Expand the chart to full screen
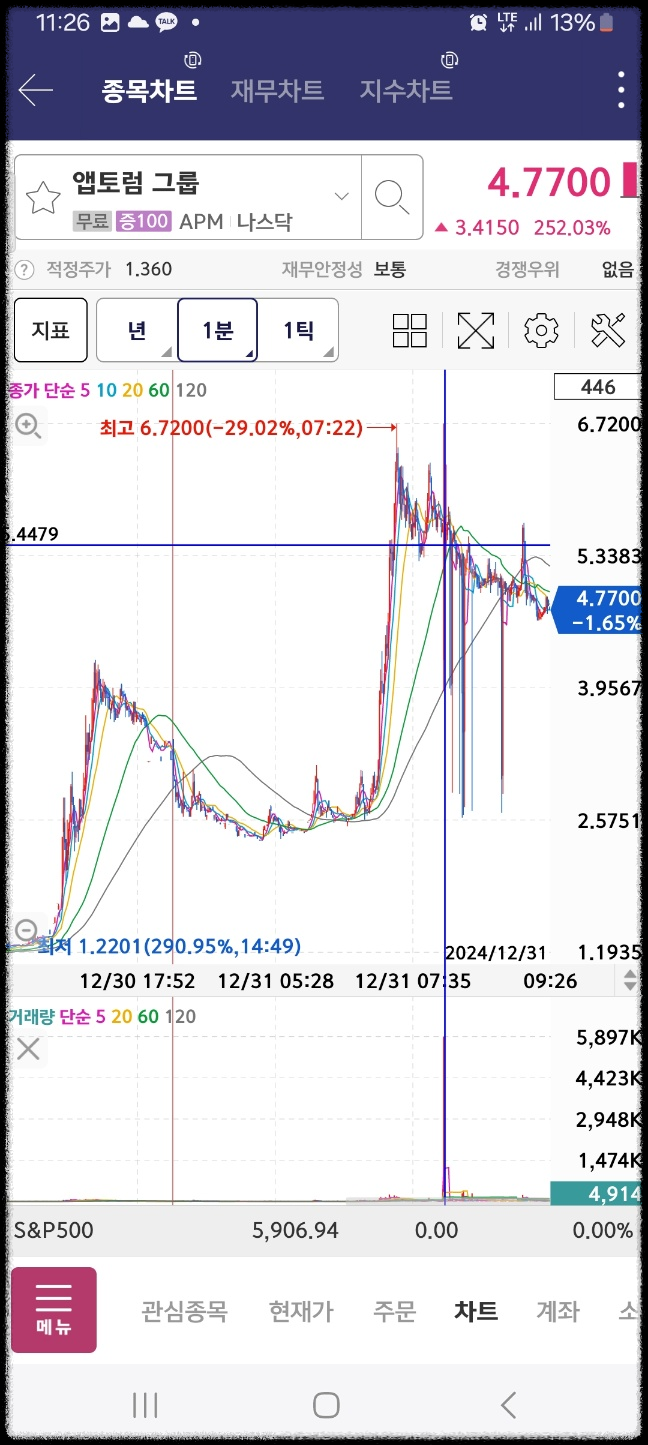This screenshot has width=648, height=1445. [476, 330]
